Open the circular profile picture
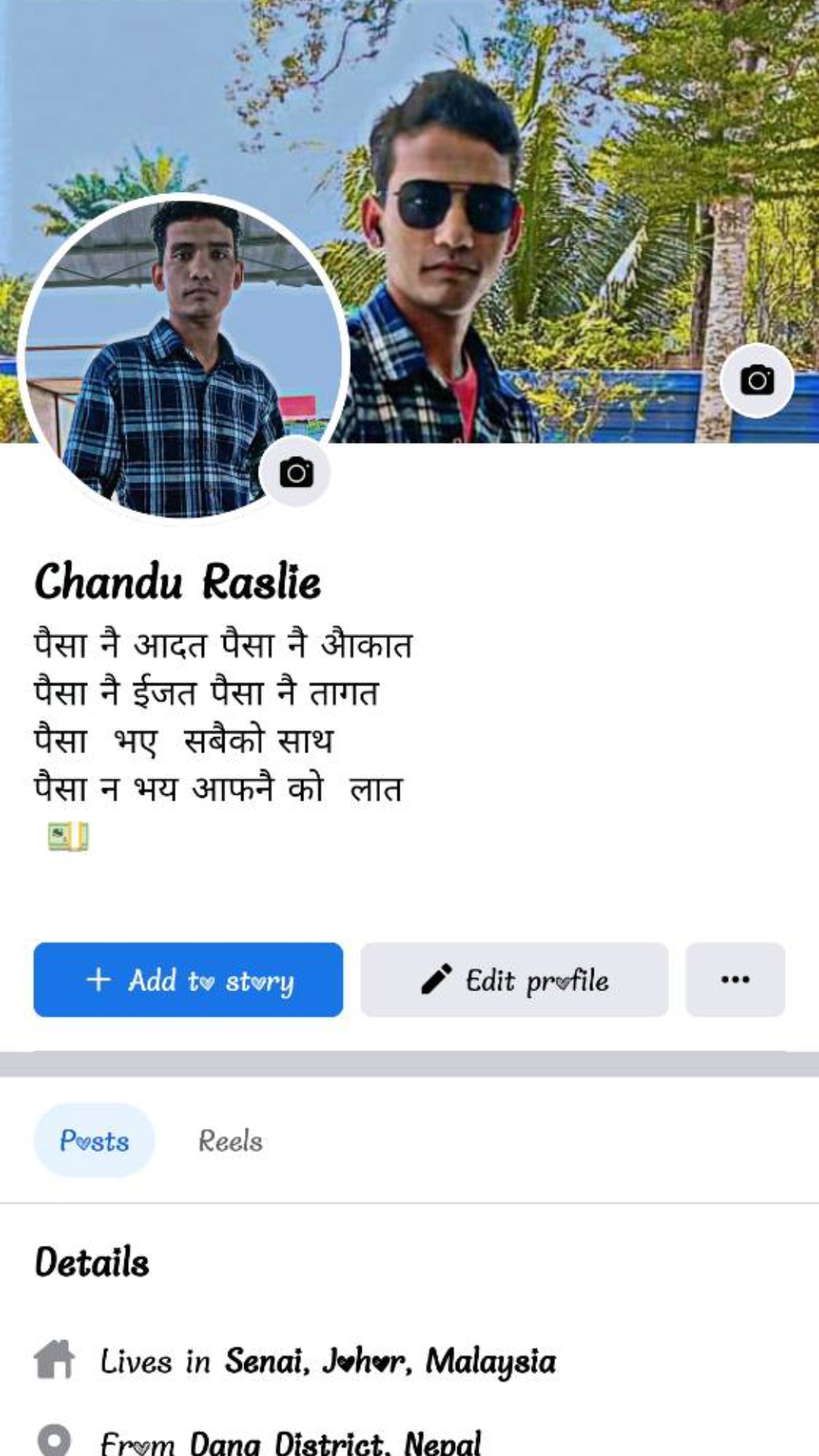The width and height of the screenshot is (819, 1456). (x=174, y=349)
